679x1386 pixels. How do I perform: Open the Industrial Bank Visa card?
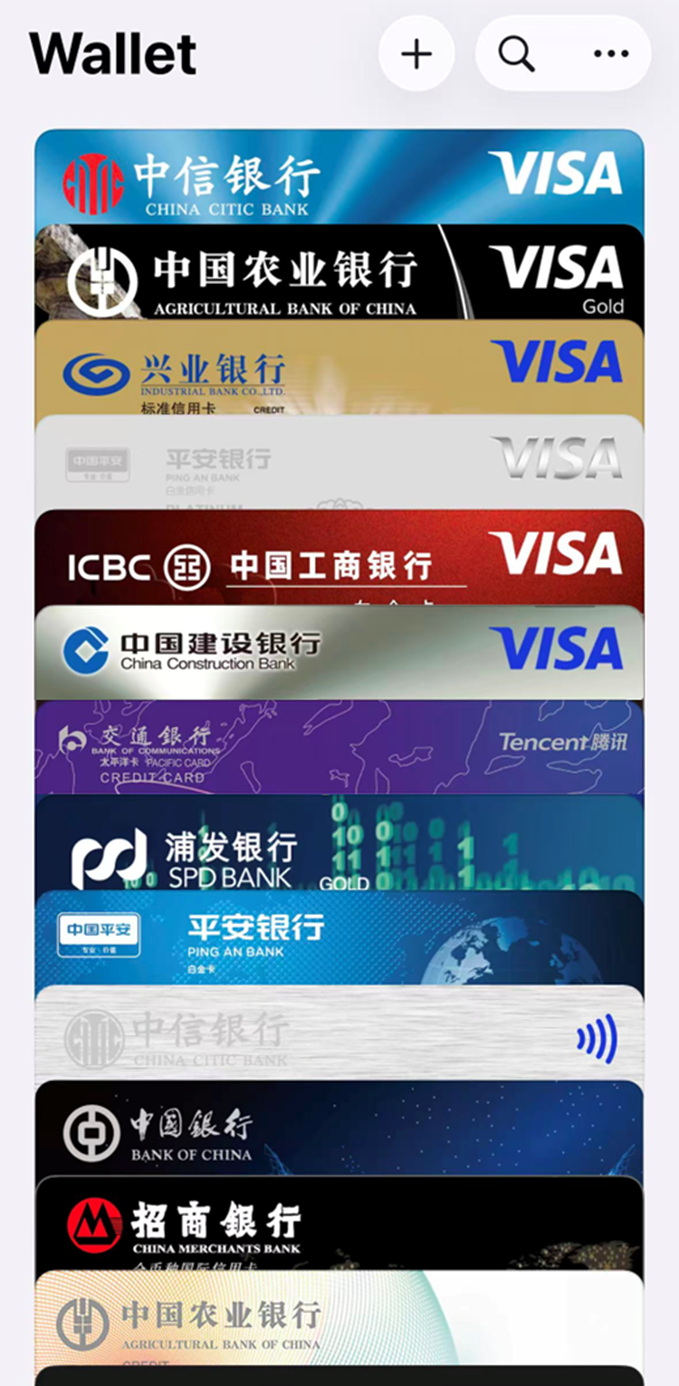coord(339,367)
